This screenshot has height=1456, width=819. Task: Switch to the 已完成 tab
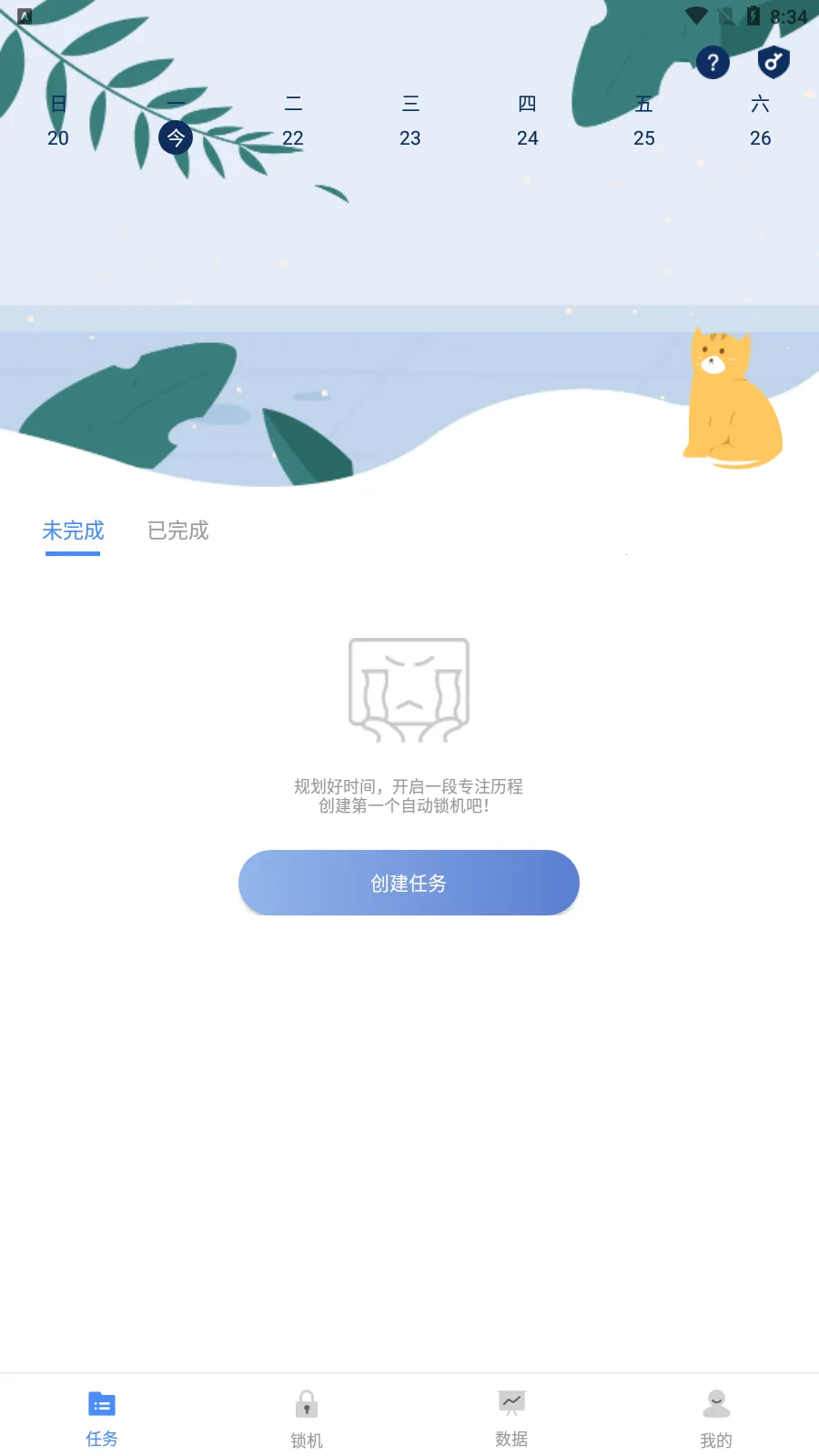click(178, 531)
